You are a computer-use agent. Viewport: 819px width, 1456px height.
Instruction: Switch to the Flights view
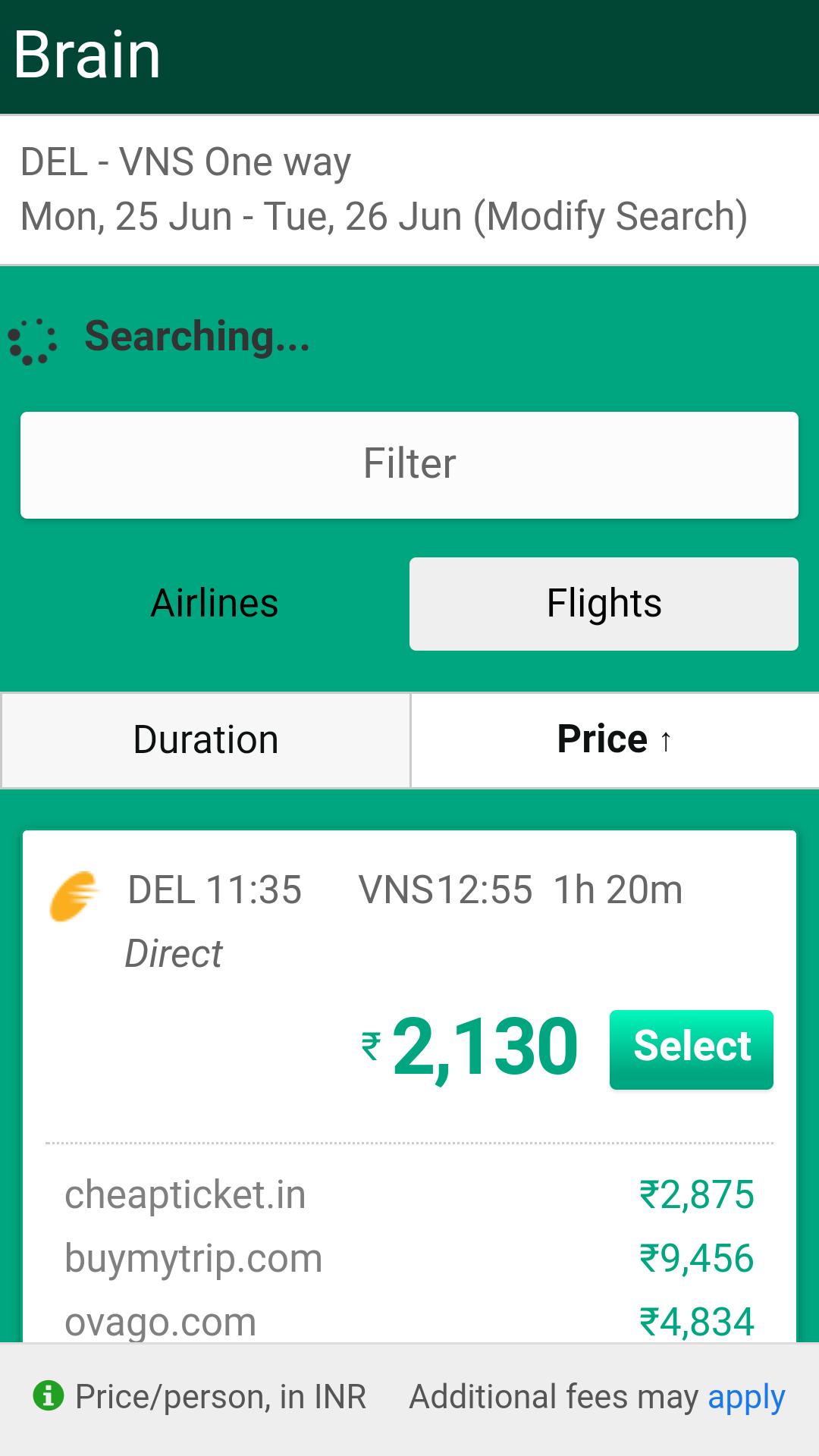[604, 604]
